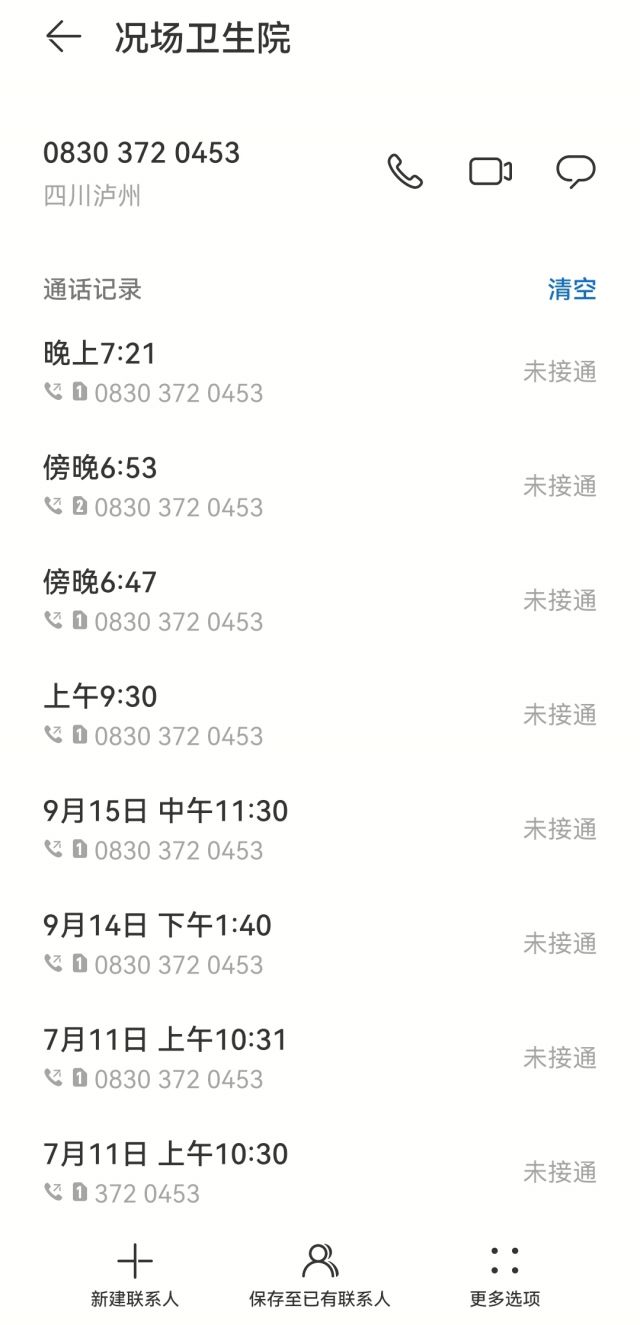Tap the 傍晚6:47 call log row

[320, 600]
